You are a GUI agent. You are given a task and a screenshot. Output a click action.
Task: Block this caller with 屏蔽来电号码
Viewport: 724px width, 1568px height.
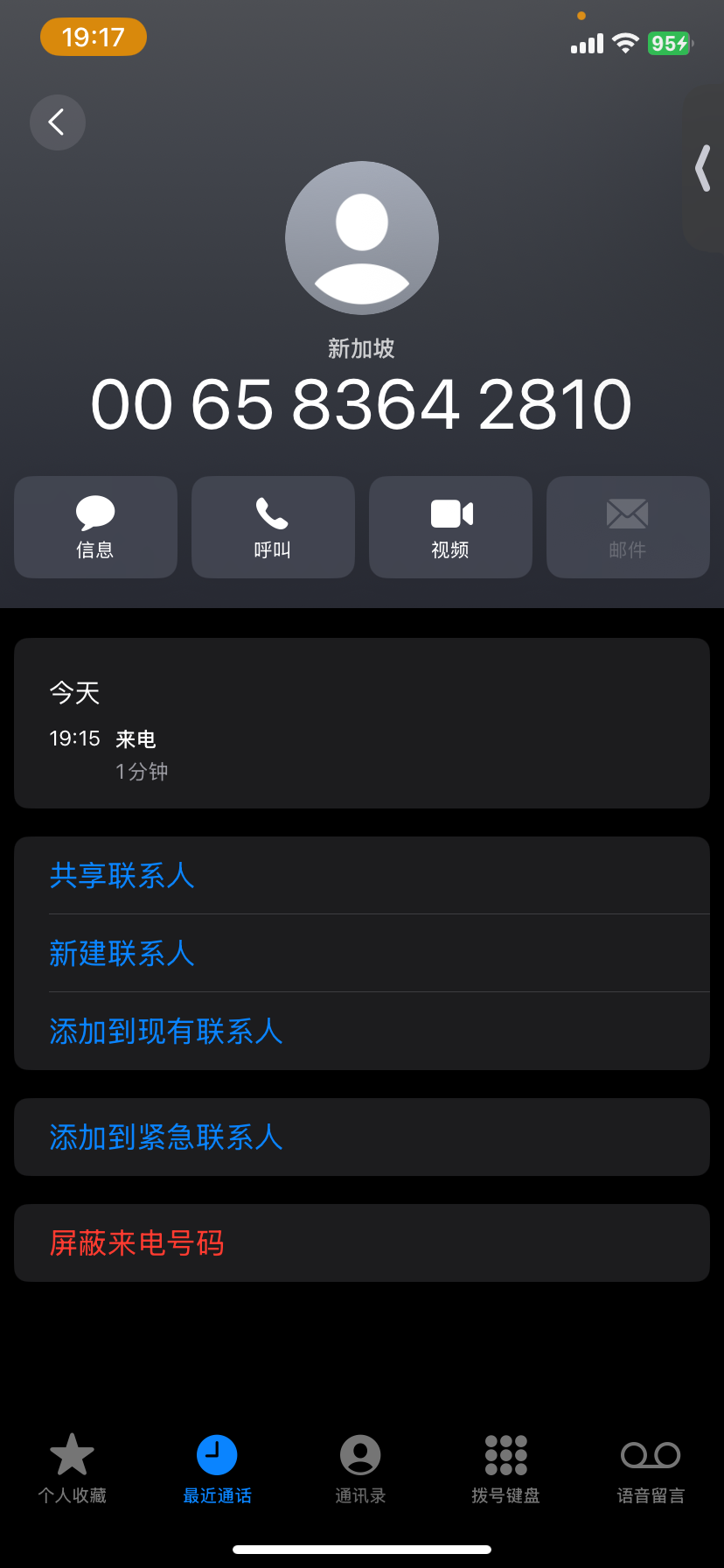(137, 1243)
